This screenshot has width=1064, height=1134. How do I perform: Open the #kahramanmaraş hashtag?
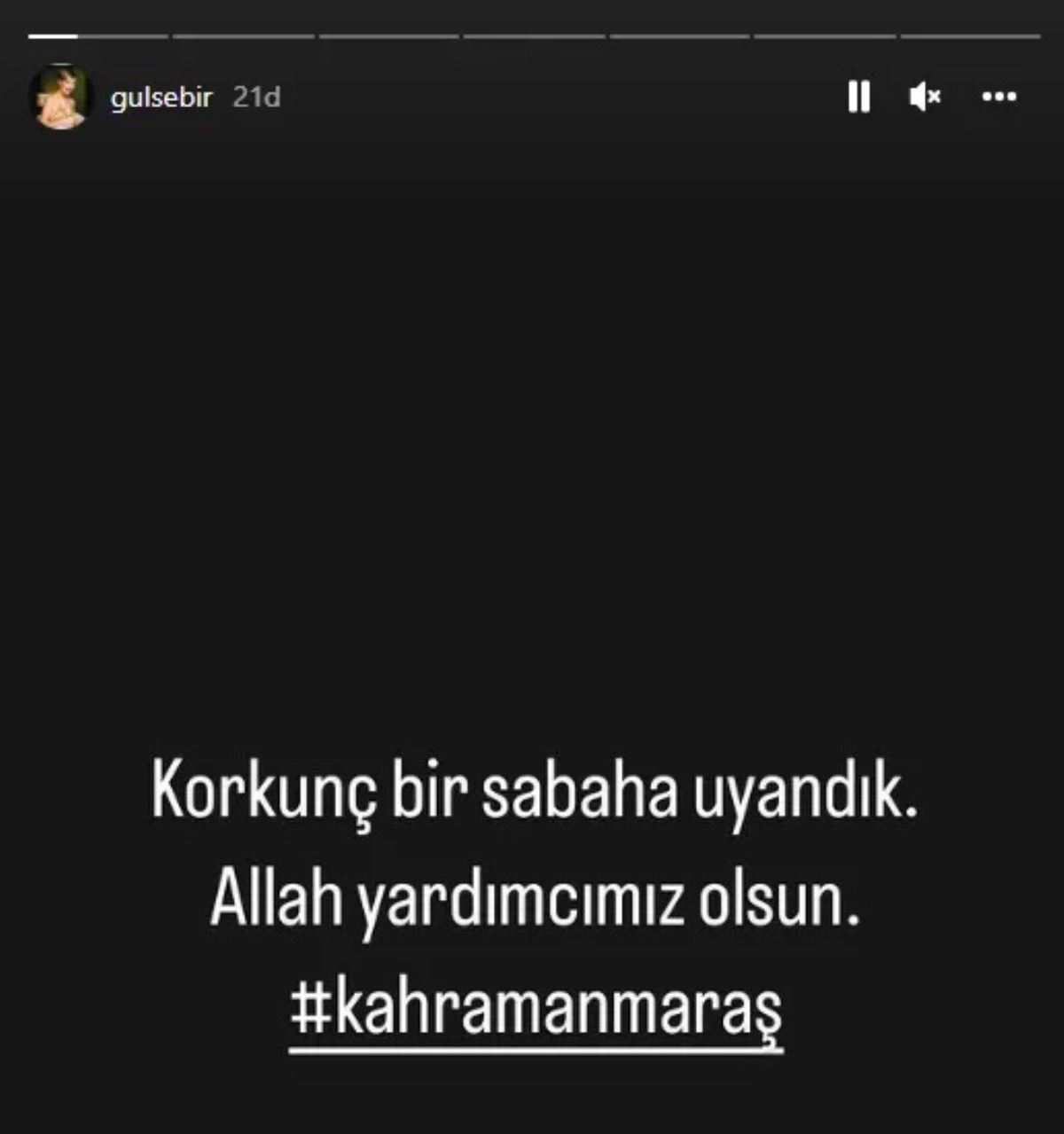[536, 1012]
